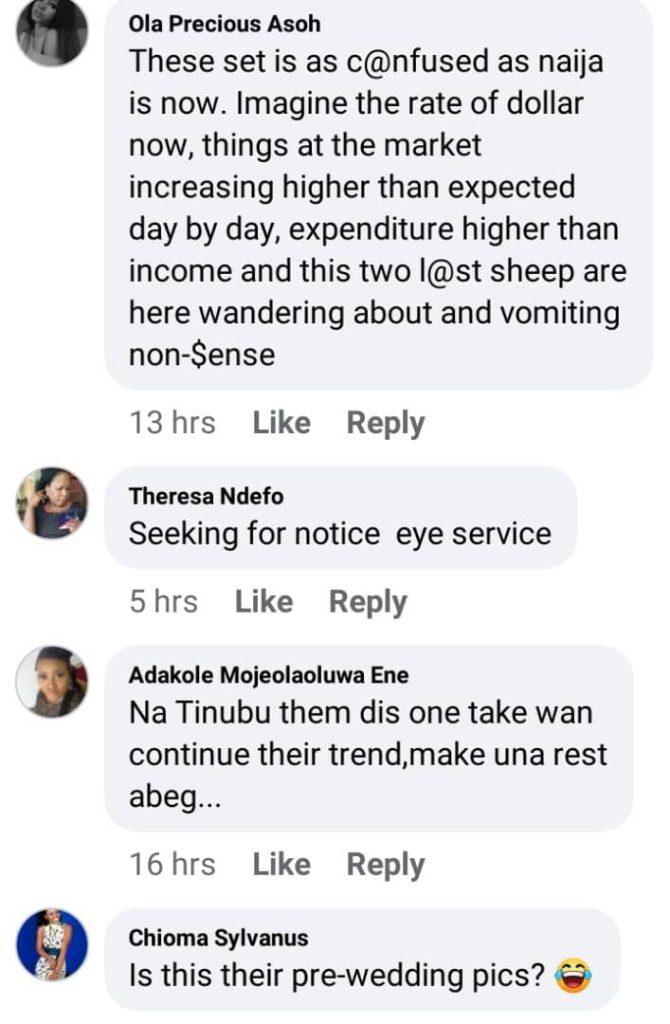
Task: Open Ola Precious Asoh's profile name
Action: [x=225, y=24]
